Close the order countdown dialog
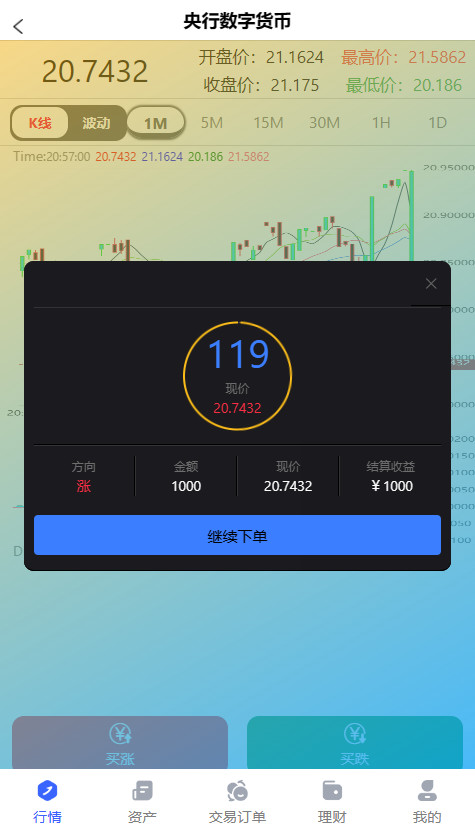Screen dimensions: 475x831 [x=431, y=284]
